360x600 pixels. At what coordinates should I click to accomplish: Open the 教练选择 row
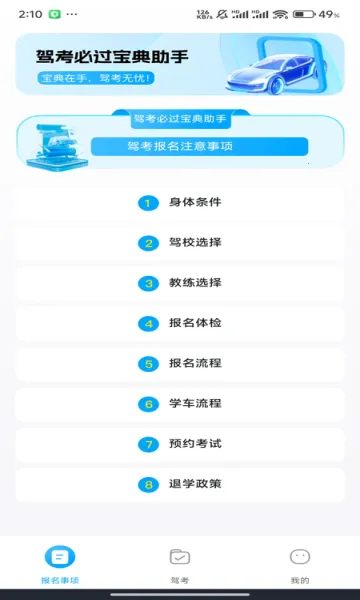(180, 283)
